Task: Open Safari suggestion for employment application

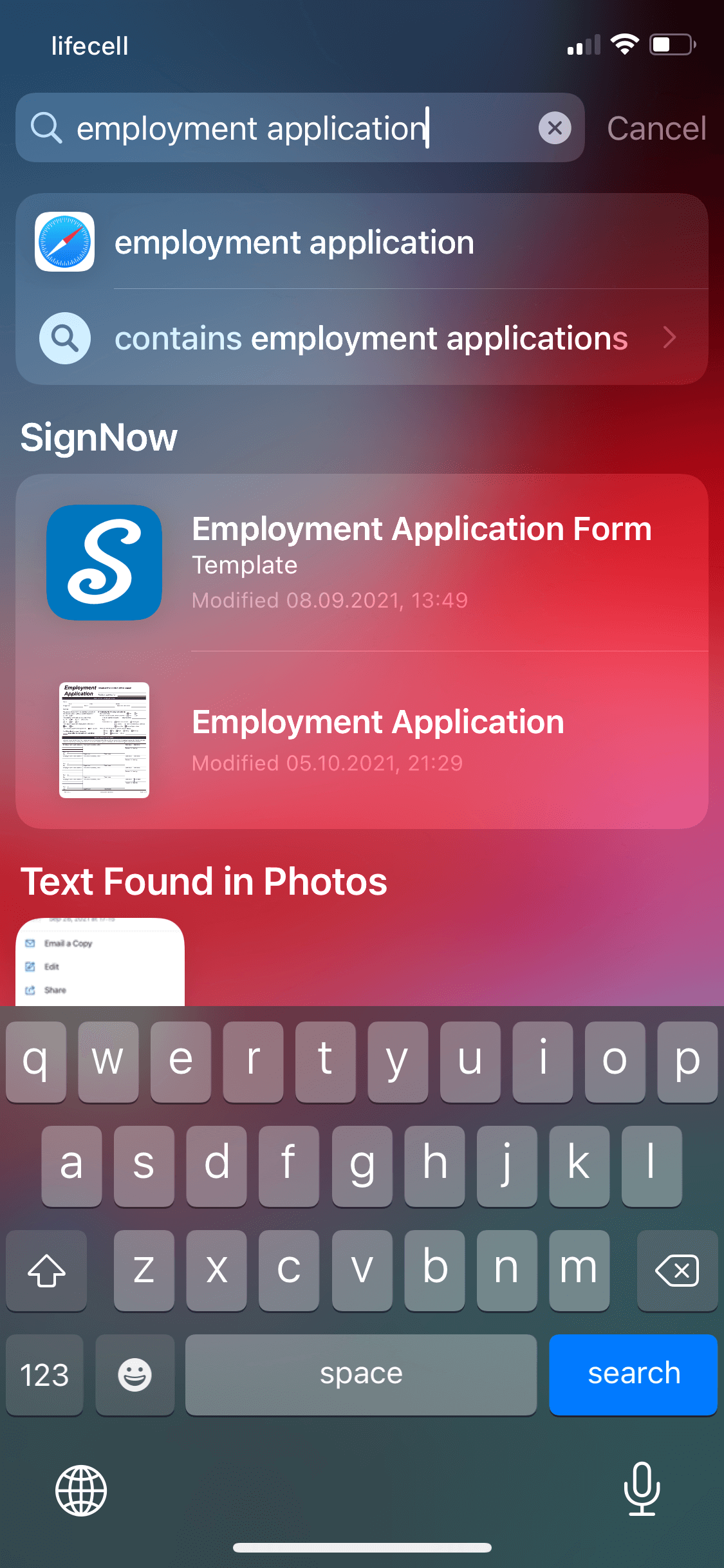Action: coord(360,242)
